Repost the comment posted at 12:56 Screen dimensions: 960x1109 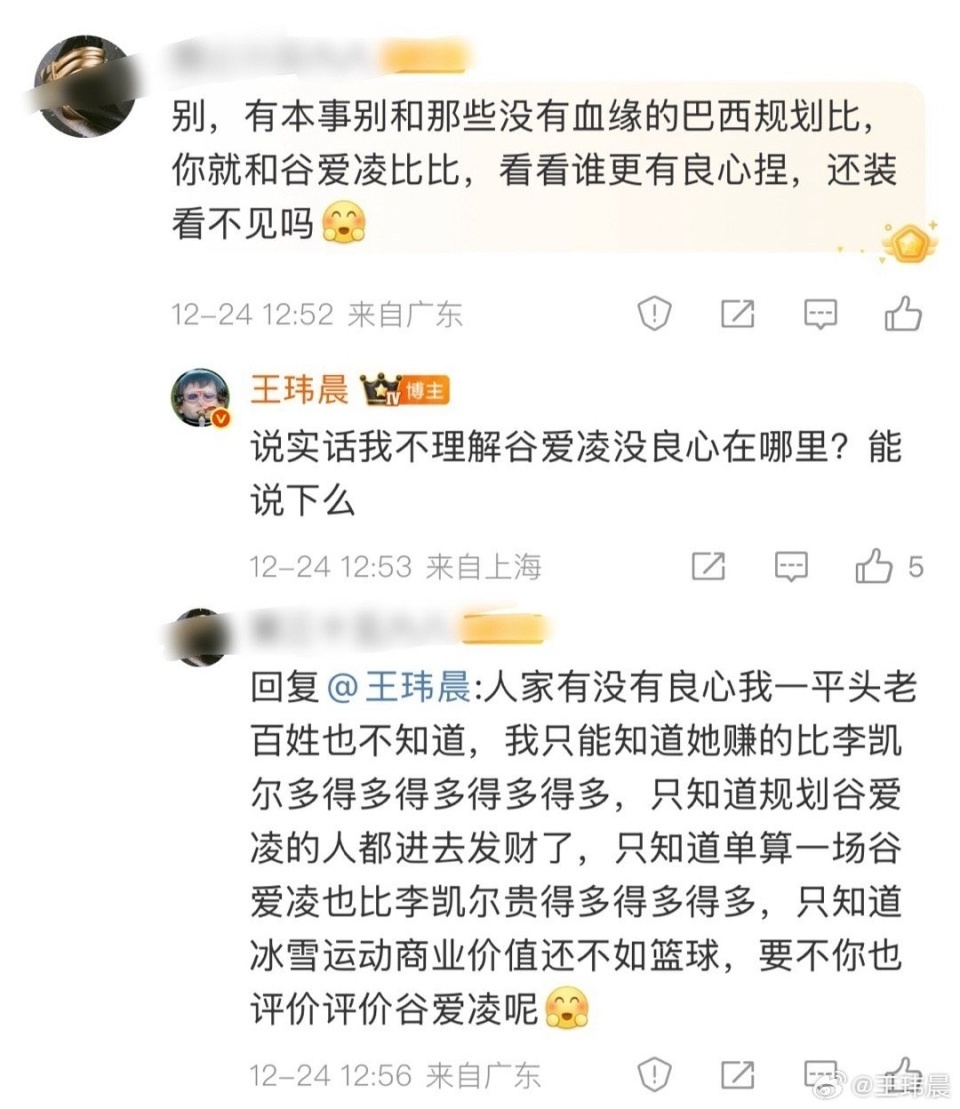(x=737, y=1075)
